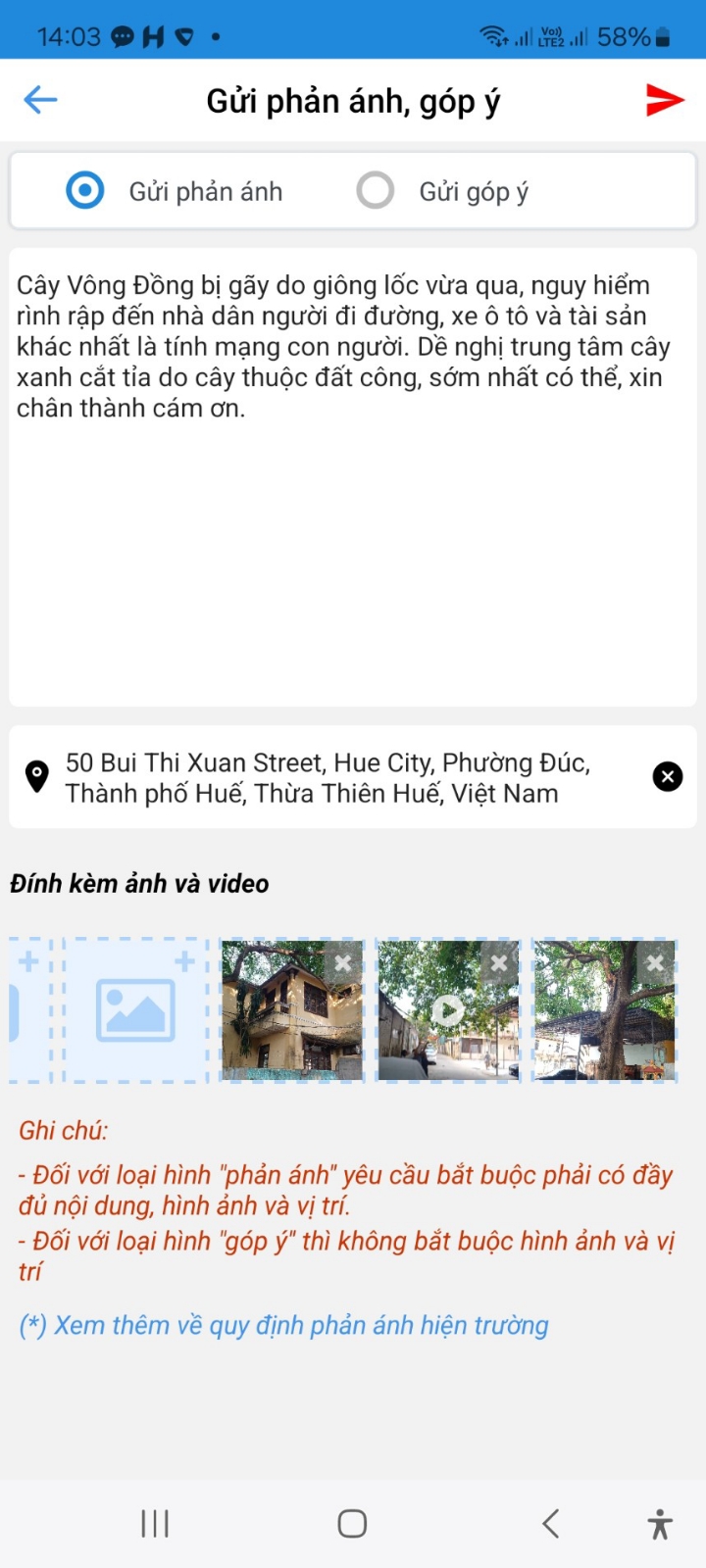
Task: Select the Gửi góp ý option
Action: click(376, 190)
